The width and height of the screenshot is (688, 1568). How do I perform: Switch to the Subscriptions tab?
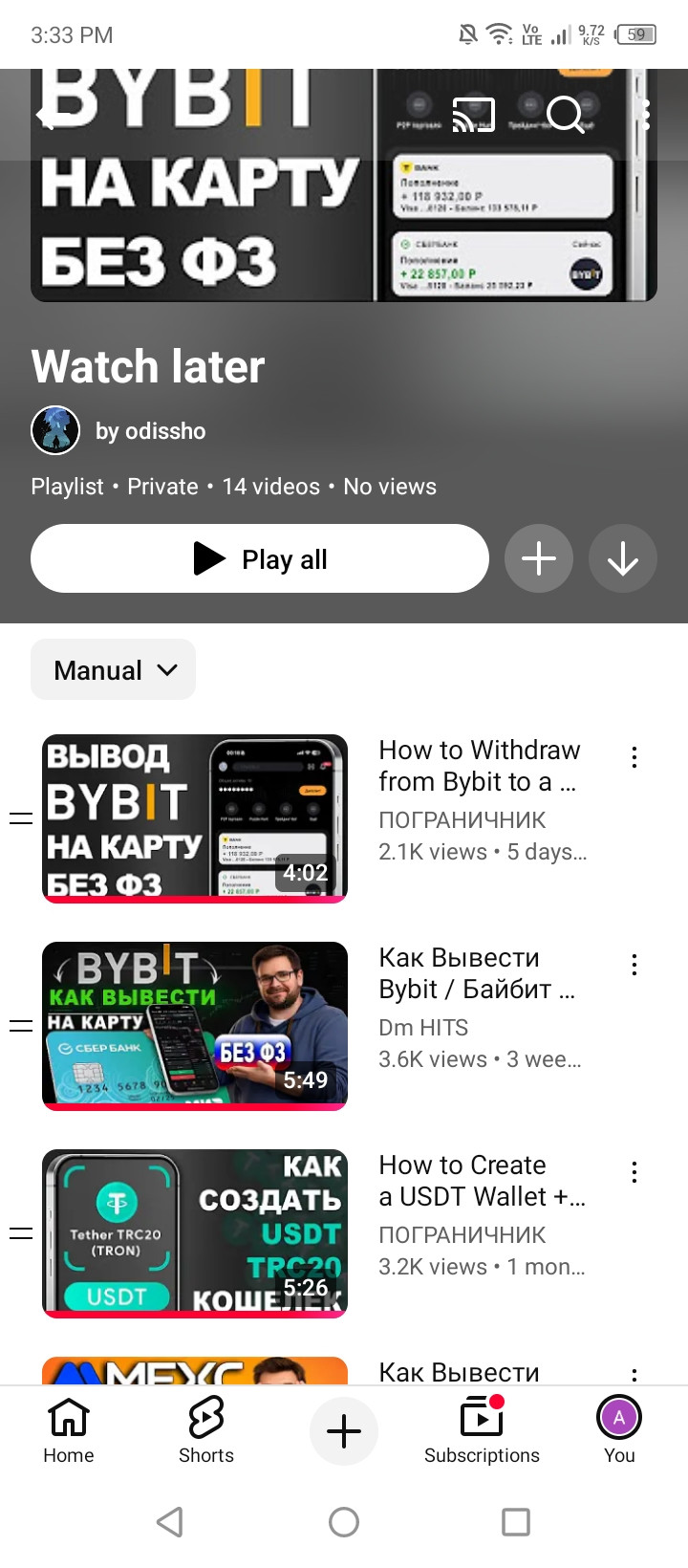click(x=482, y=1430)
